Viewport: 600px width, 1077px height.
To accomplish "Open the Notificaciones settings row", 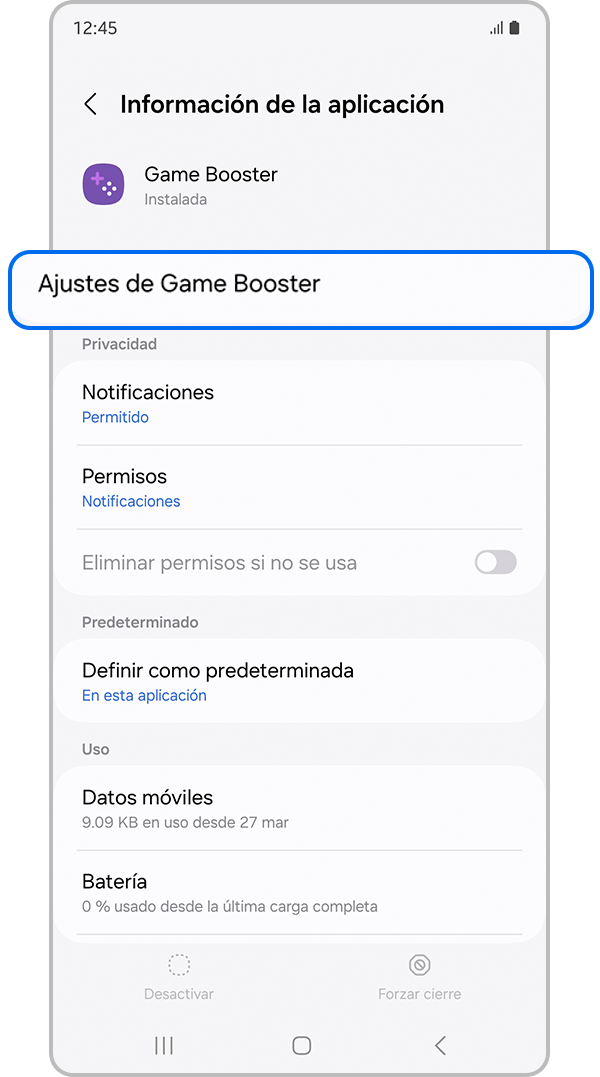I will [x=300, y=403].
